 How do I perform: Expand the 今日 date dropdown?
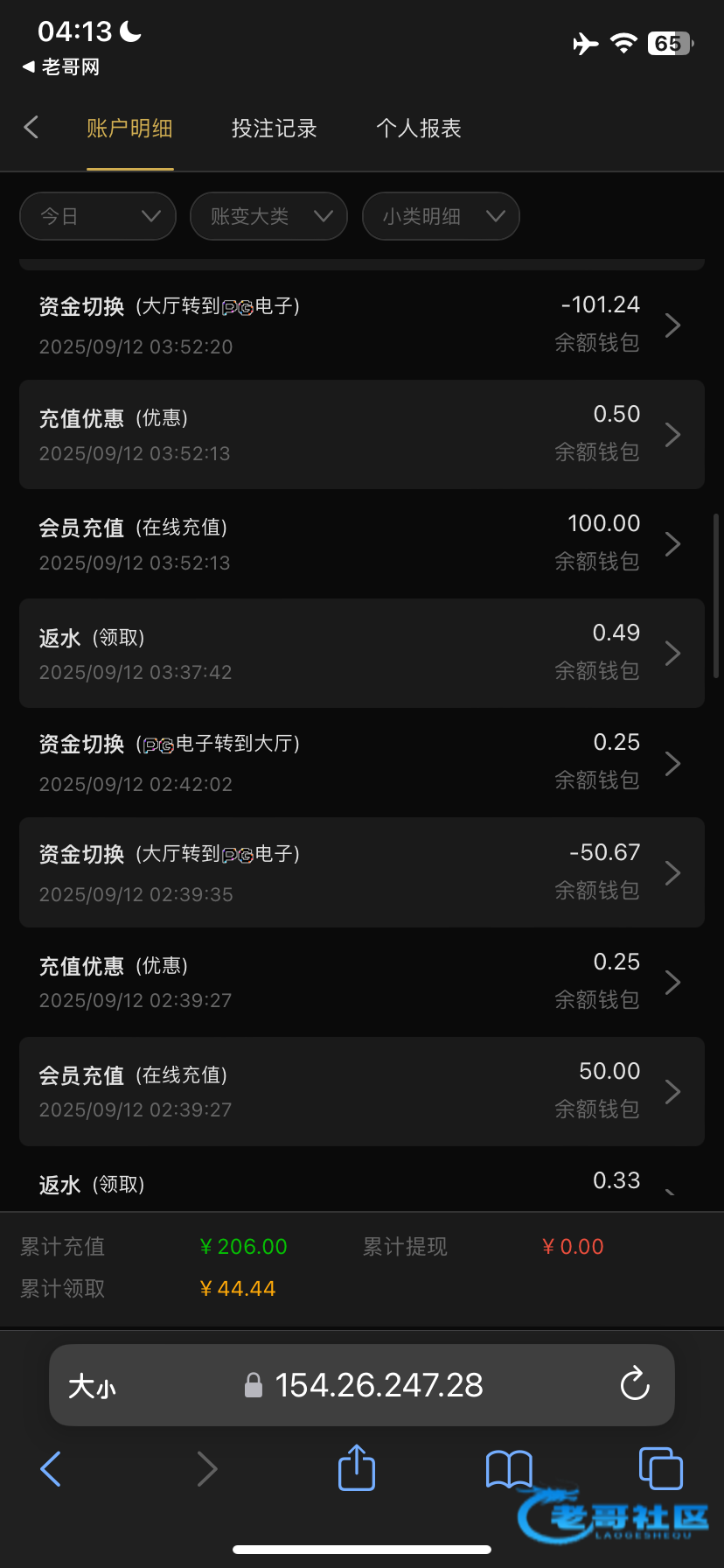(x=98, y=216)
